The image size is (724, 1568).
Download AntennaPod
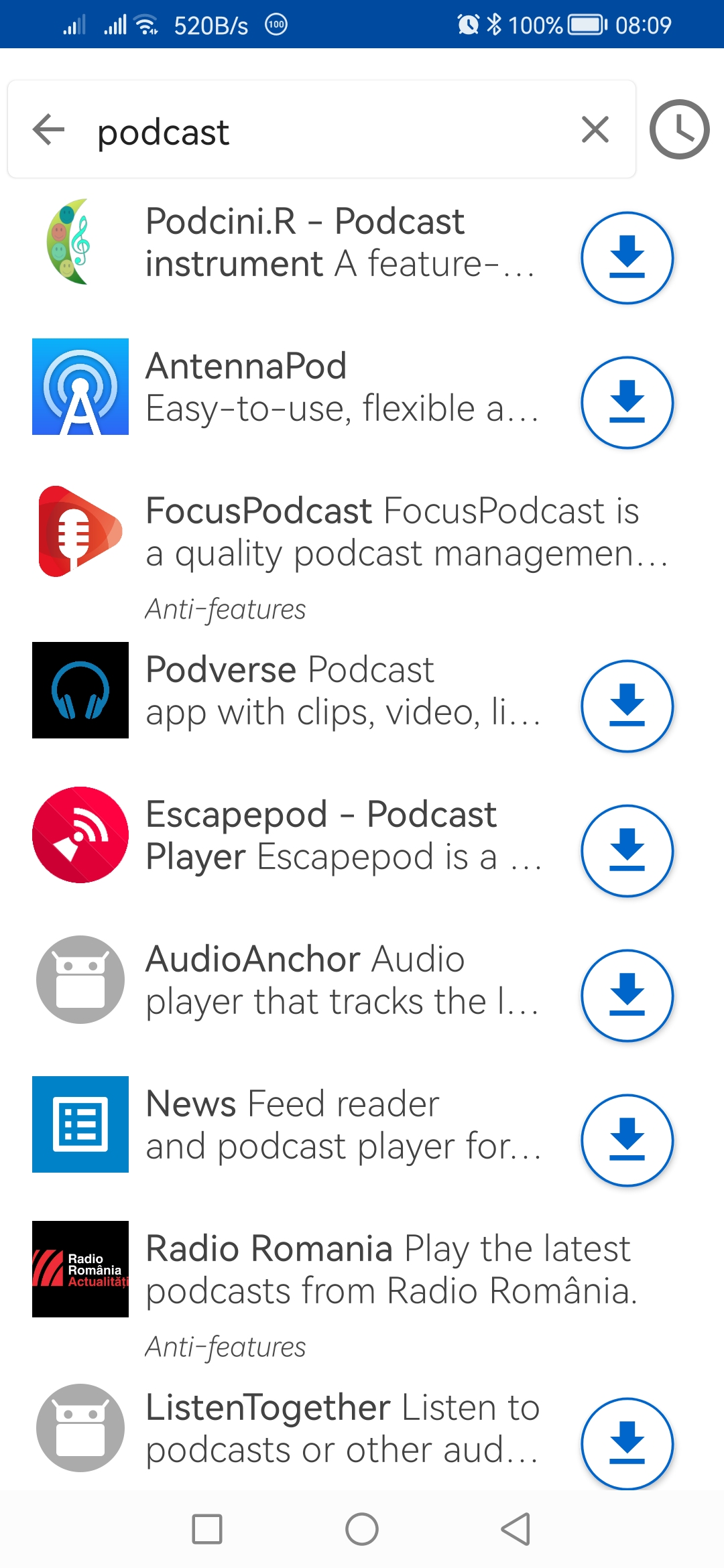627,403
